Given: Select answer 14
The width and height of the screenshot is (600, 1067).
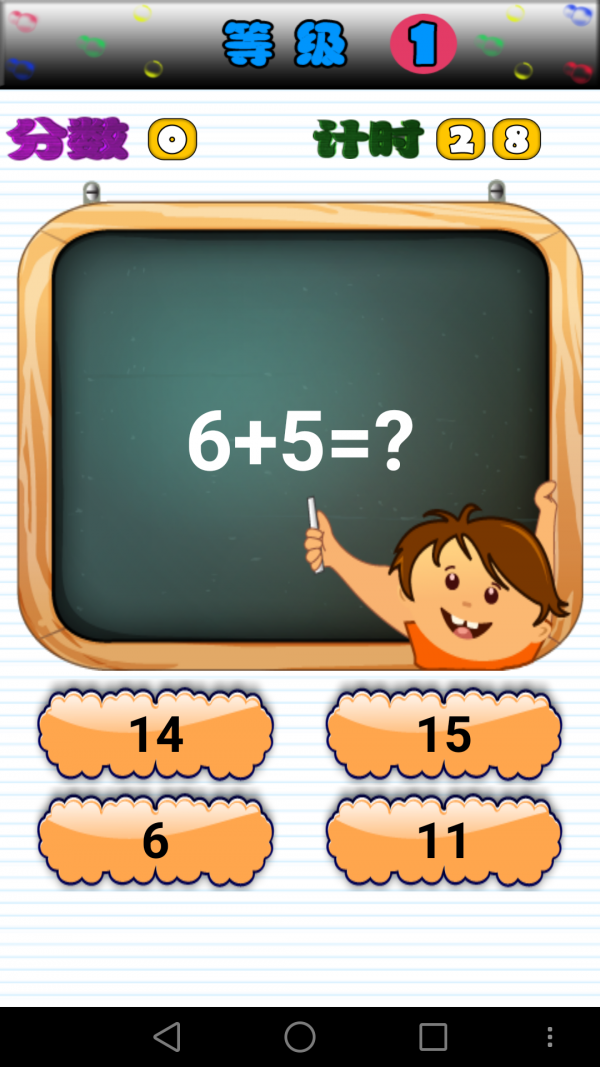Looking at the screenshot, I should pos(155,734).
